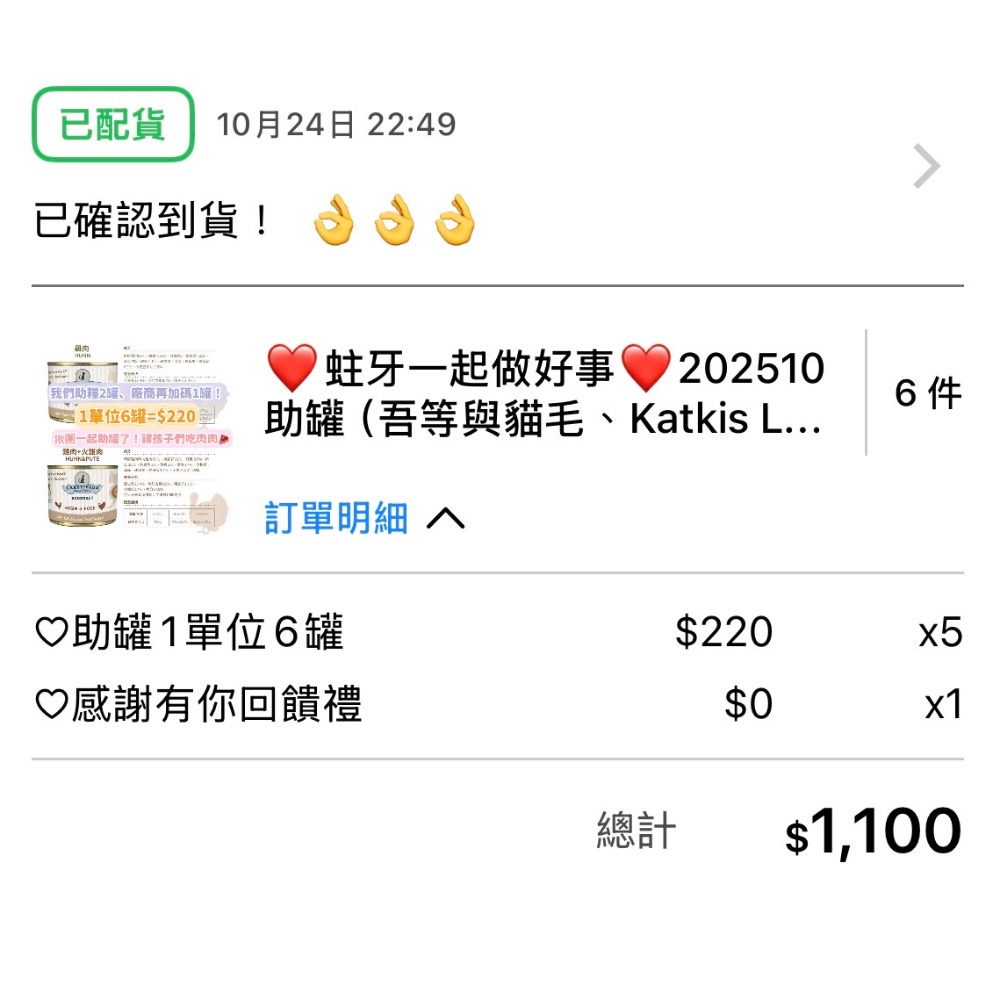Open order details via the right chevron
The width and height of the screenshot is (1000, 1000).
pyautogui.click(x=927, y=167)
